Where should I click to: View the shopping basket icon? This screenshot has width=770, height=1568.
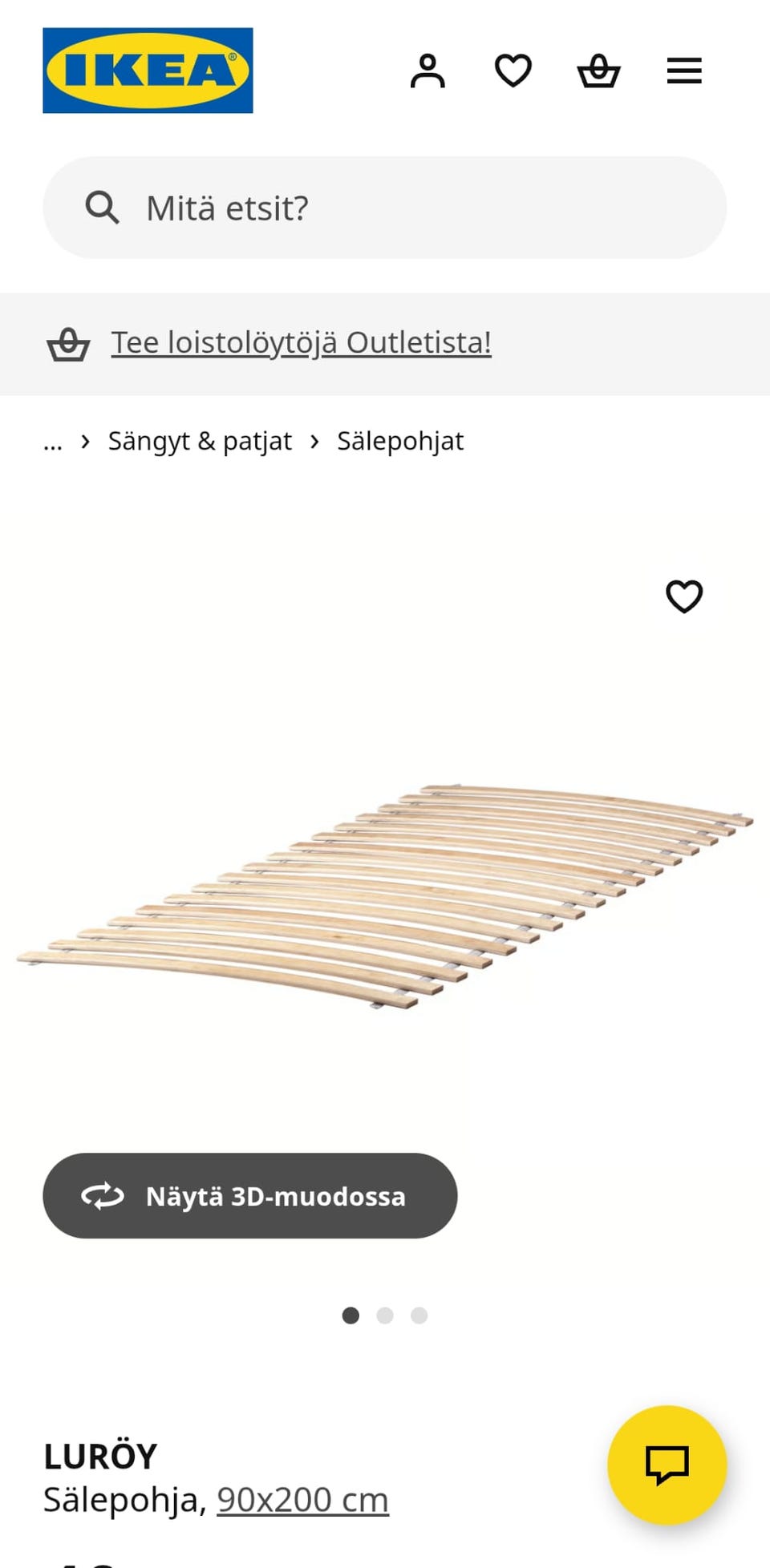click(599, 71)
